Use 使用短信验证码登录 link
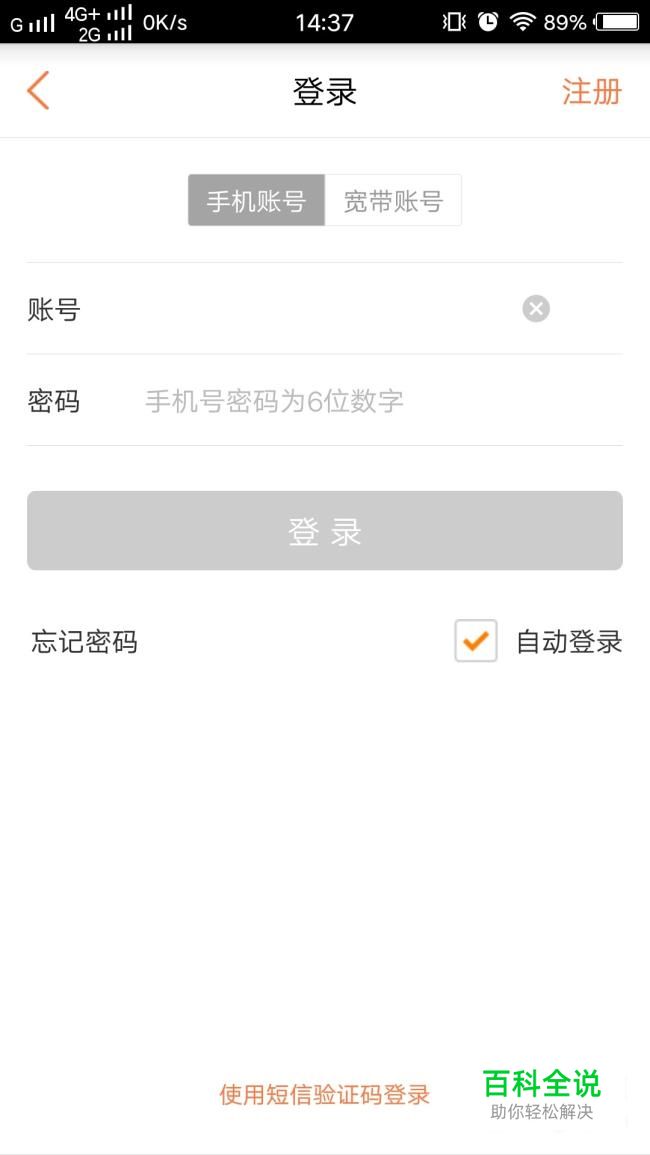This screenshot has height=1155, width=650. [x=325, y=1095]
